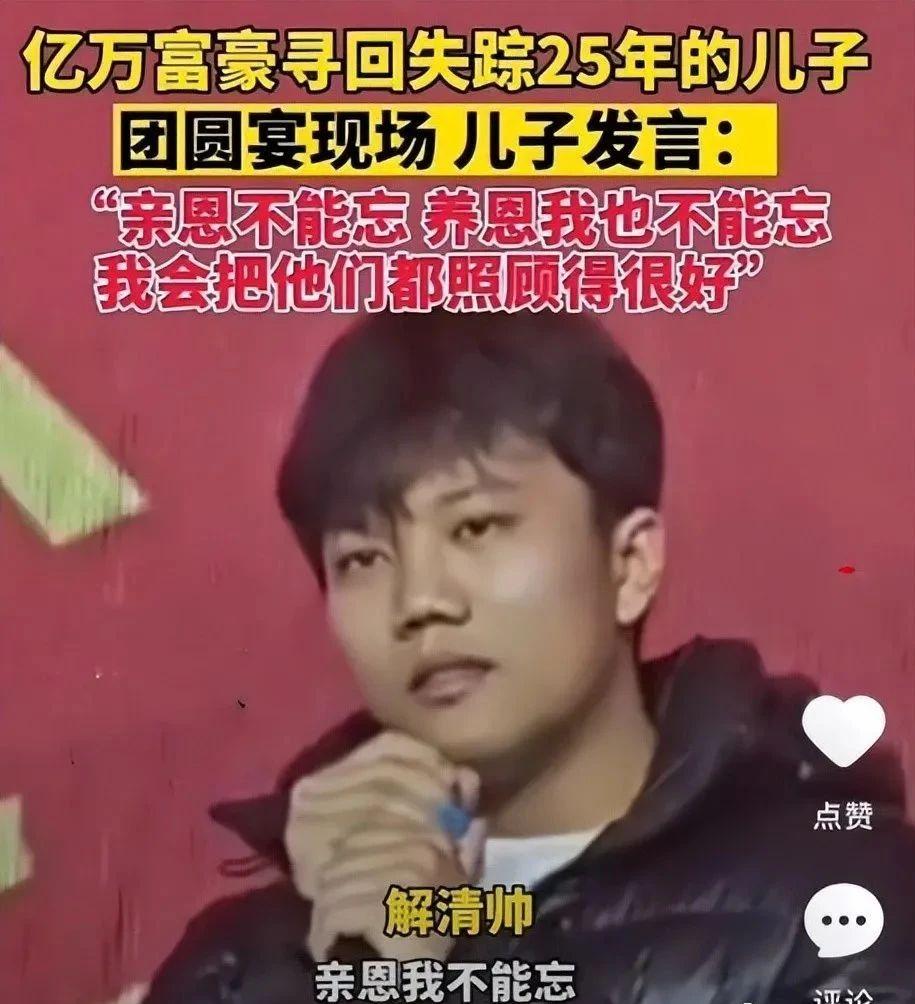The image size is (915, 1004).
Task: Open the comments bubble icon
Action: tap(843, 924)
